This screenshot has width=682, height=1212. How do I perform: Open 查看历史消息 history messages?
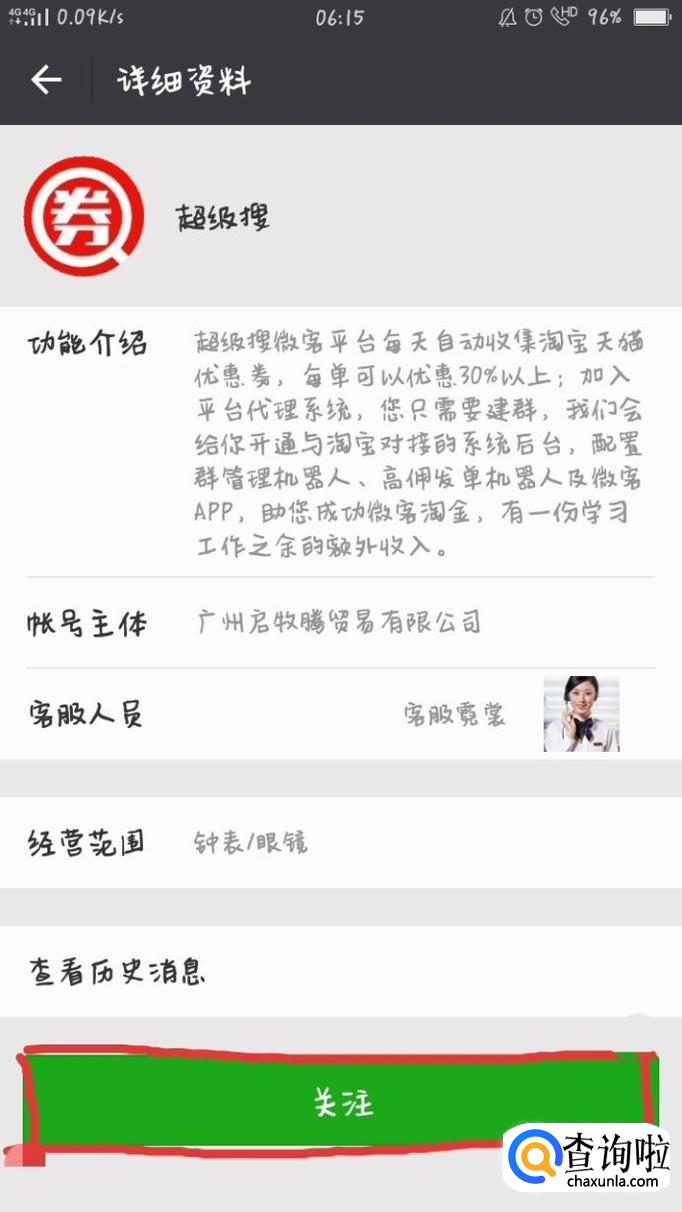340,971
